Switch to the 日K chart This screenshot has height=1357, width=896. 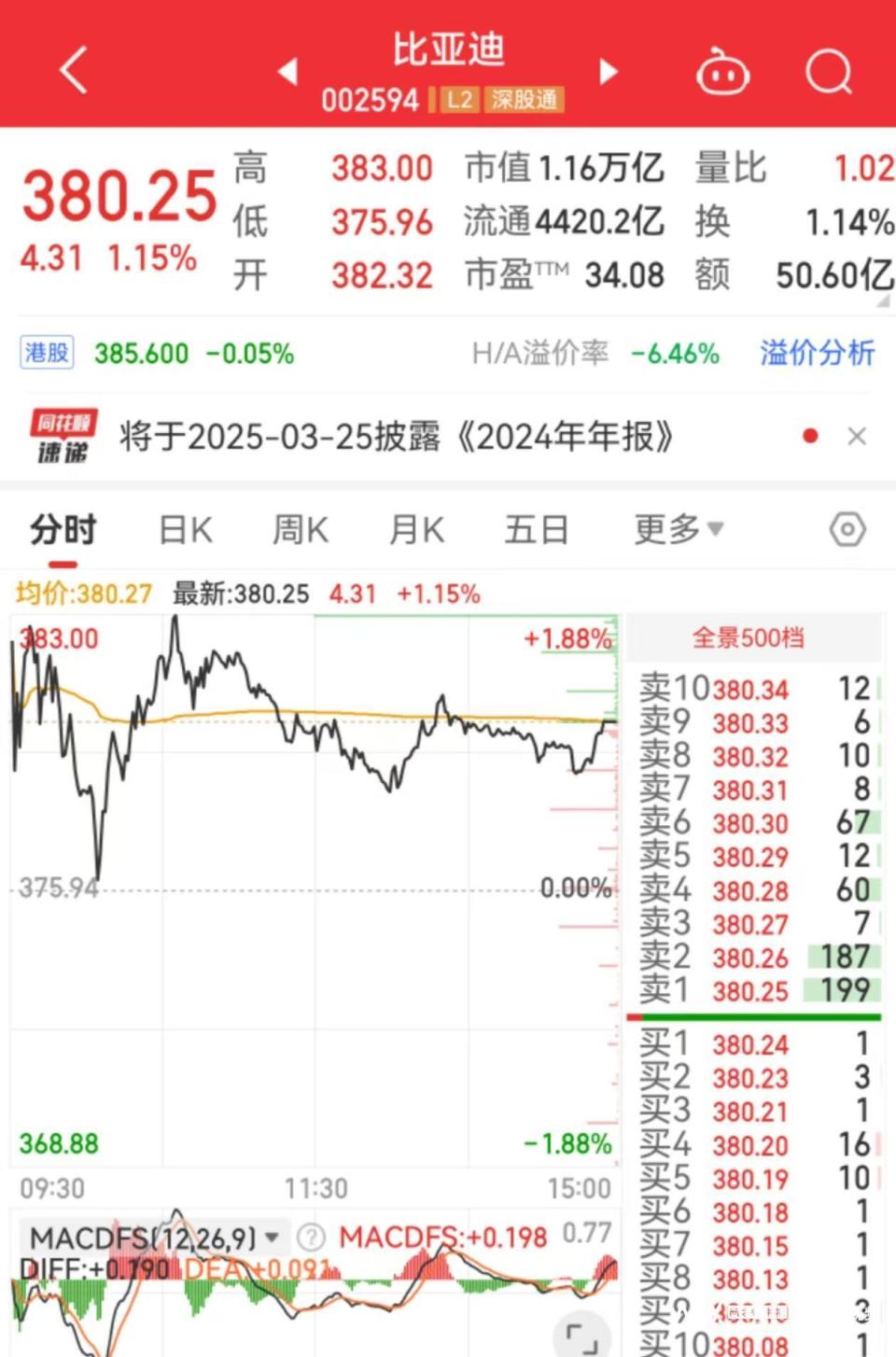[186, 530]
